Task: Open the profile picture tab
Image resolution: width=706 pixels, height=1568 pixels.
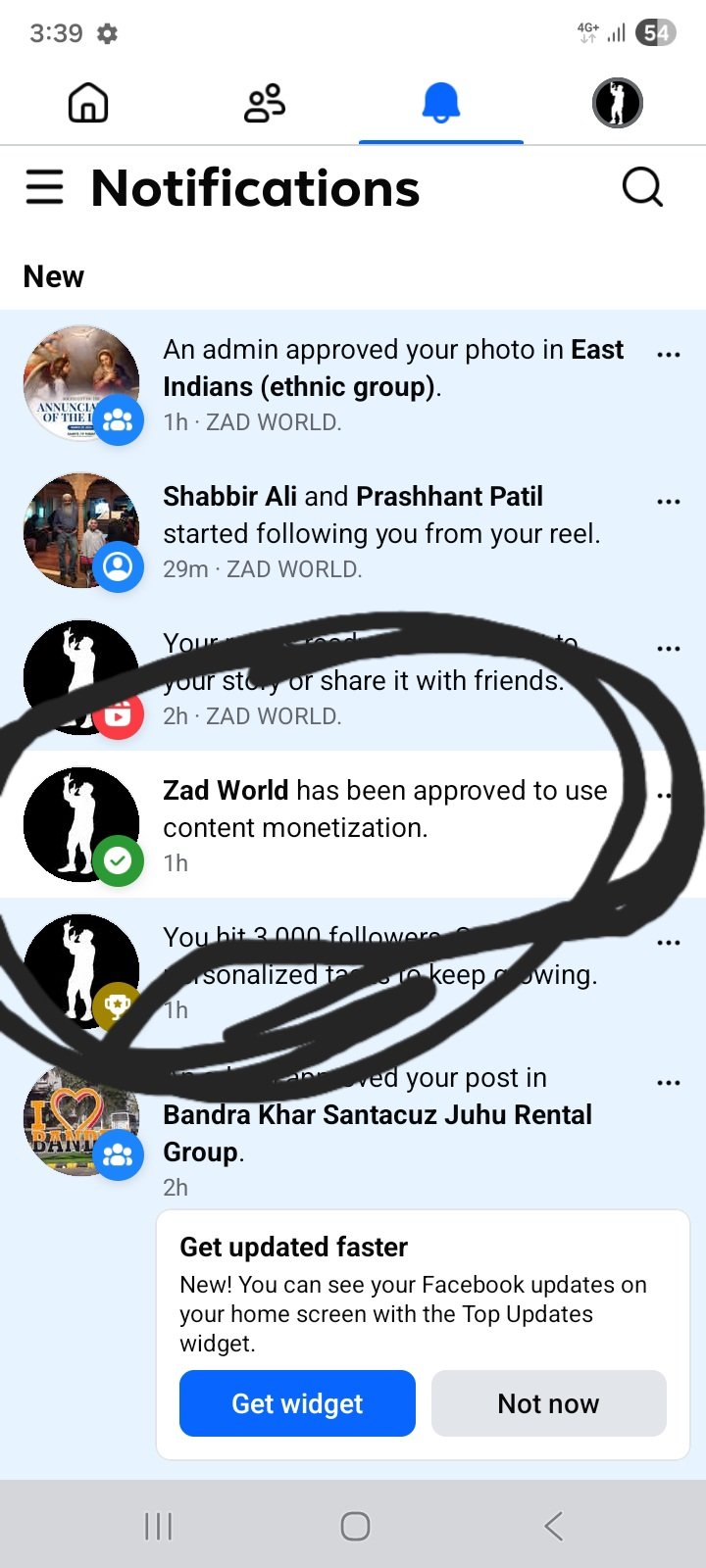Action: pyautogui.click(x=617, y=103)
